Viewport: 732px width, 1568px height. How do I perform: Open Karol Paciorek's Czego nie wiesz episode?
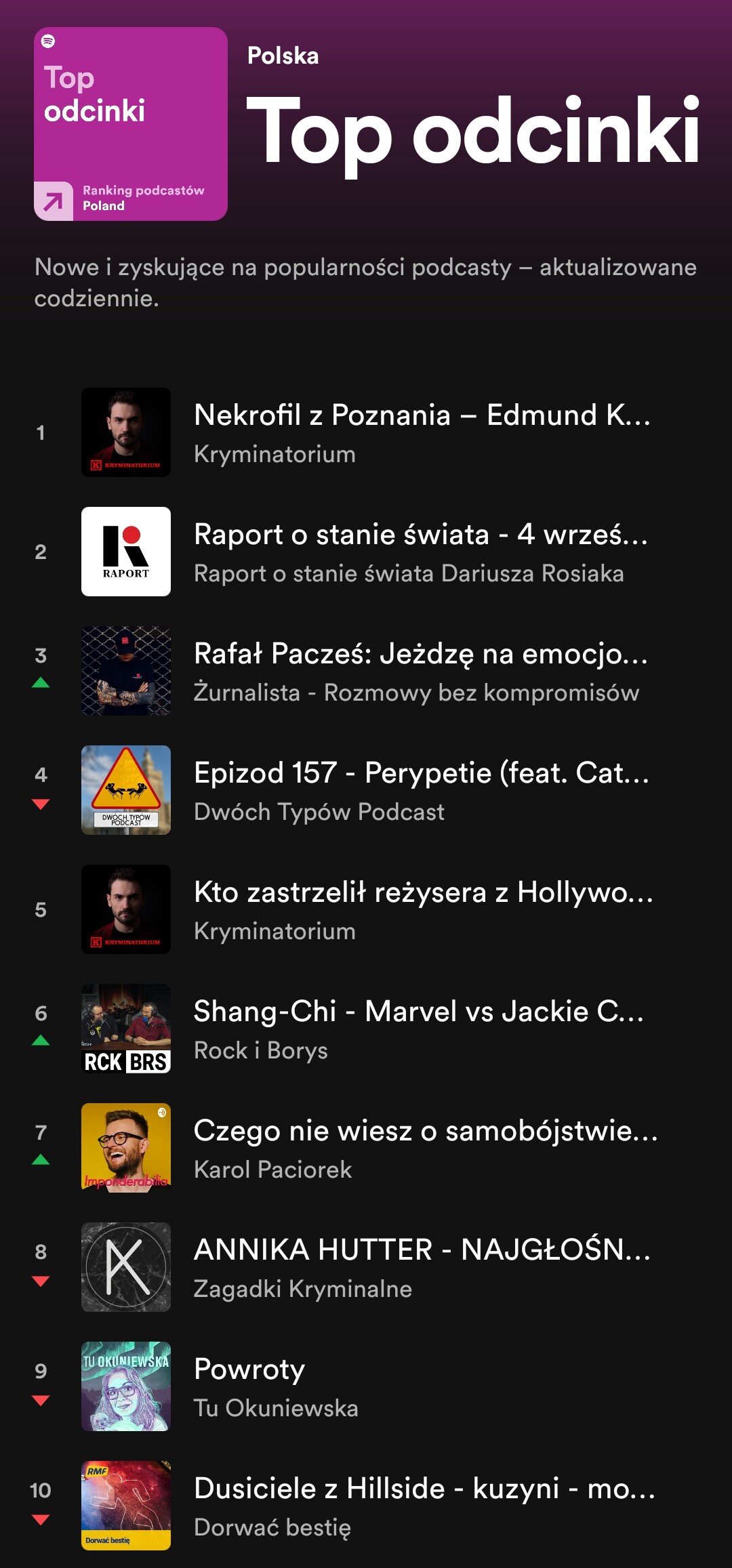coord(424,1132)
